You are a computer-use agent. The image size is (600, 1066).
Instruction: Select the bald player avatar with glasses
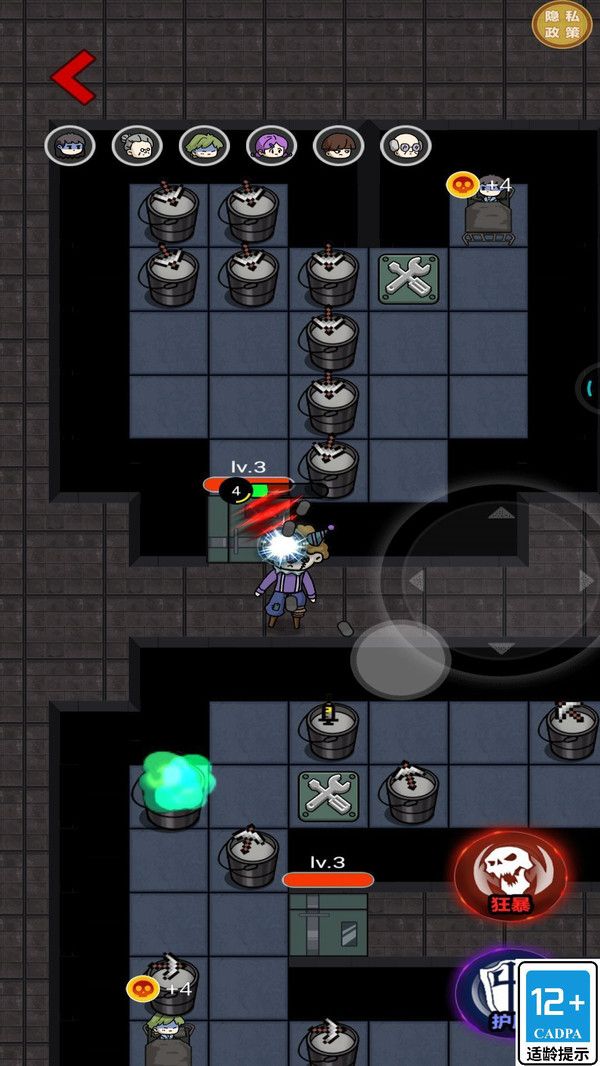(405, 146)
